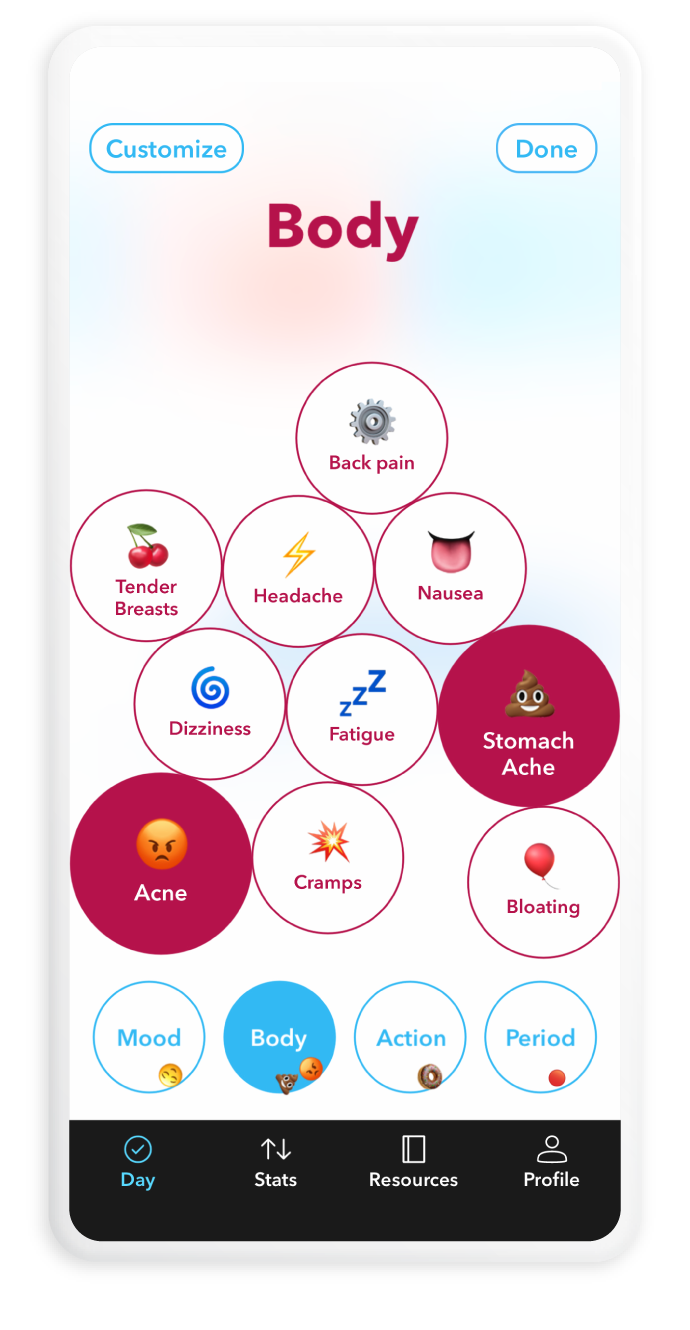Screen dimensions: 690x1330
Task: Tap the Body category circle
Action: click(279, 1037)
